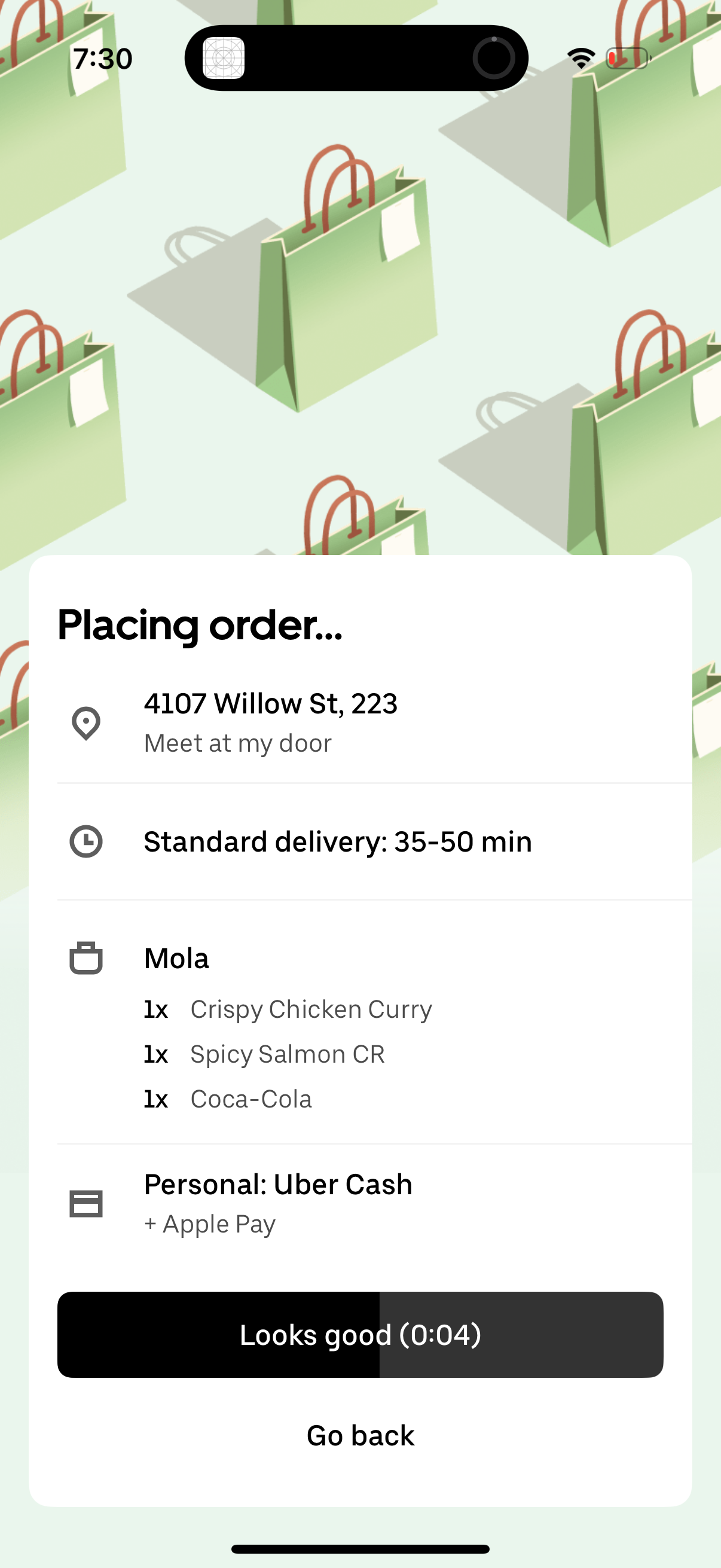Click the Dynamic Island camera area
The height and width of the screenshot is (1568, 721).
494,57
